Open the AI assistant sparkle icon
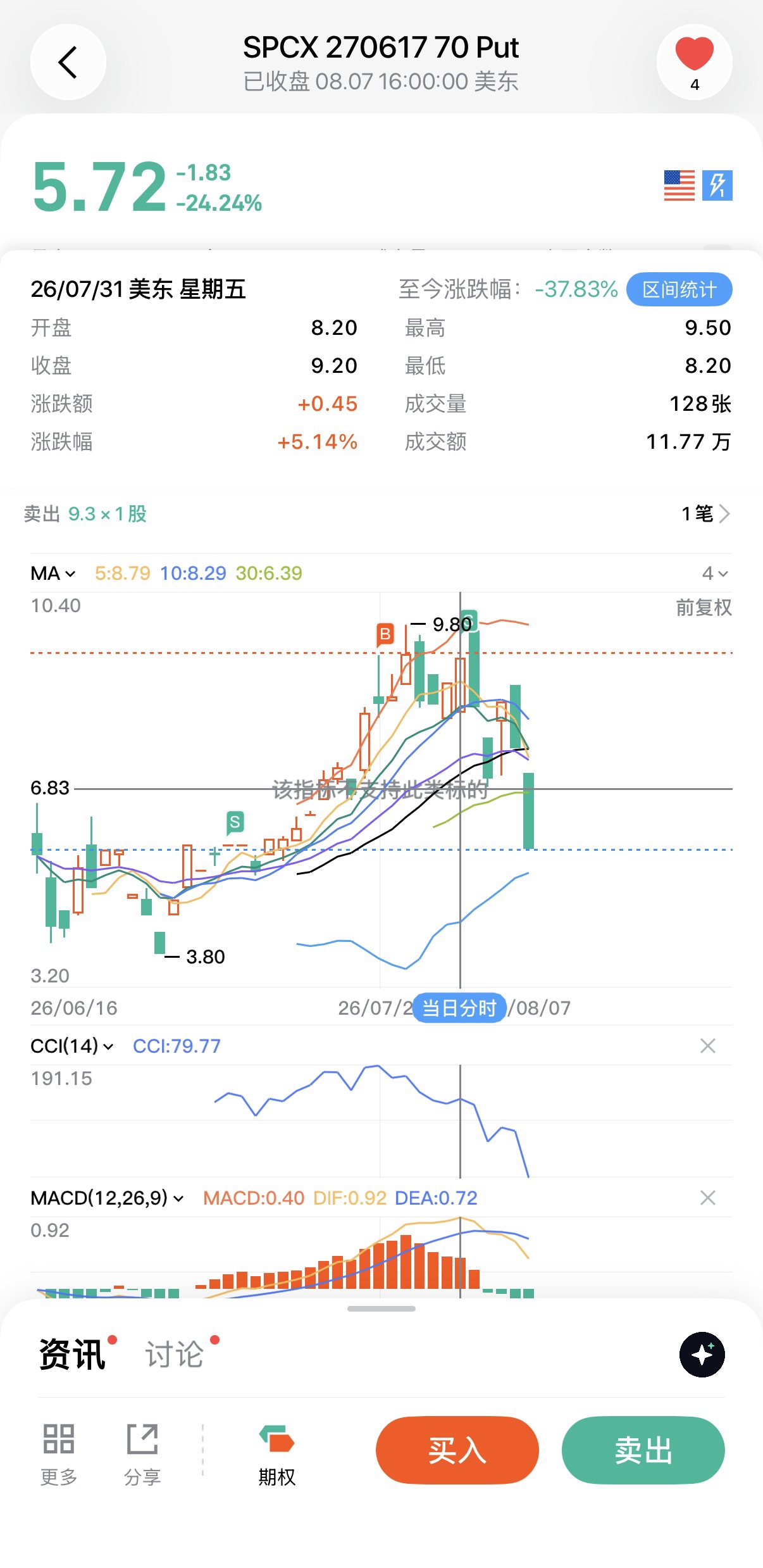Image resolution: width=763 pixels, height=1568 pixels. click(702, 1354)
